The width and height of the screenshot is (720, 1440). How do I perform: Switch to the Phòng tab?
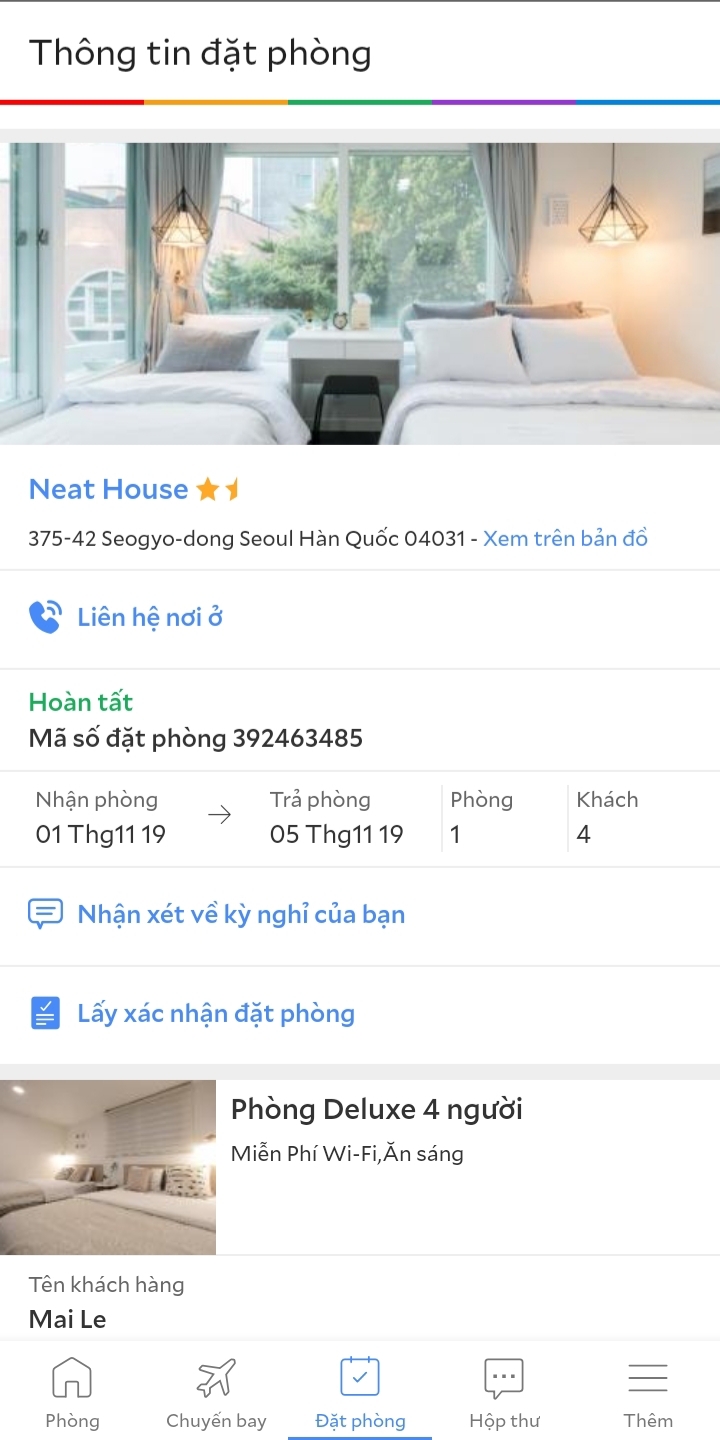click(x=72, y=1393)
